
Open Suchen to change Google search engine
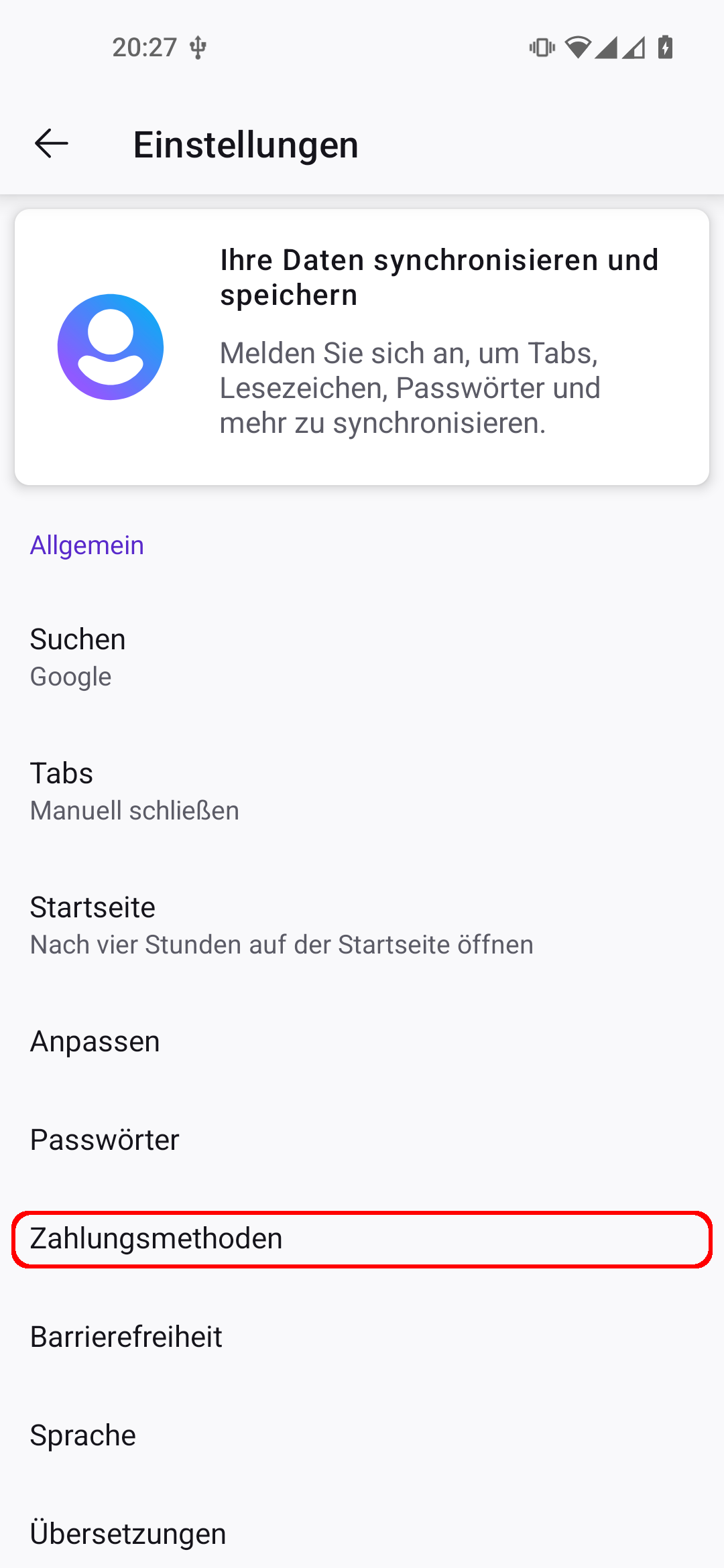[362, 655]
